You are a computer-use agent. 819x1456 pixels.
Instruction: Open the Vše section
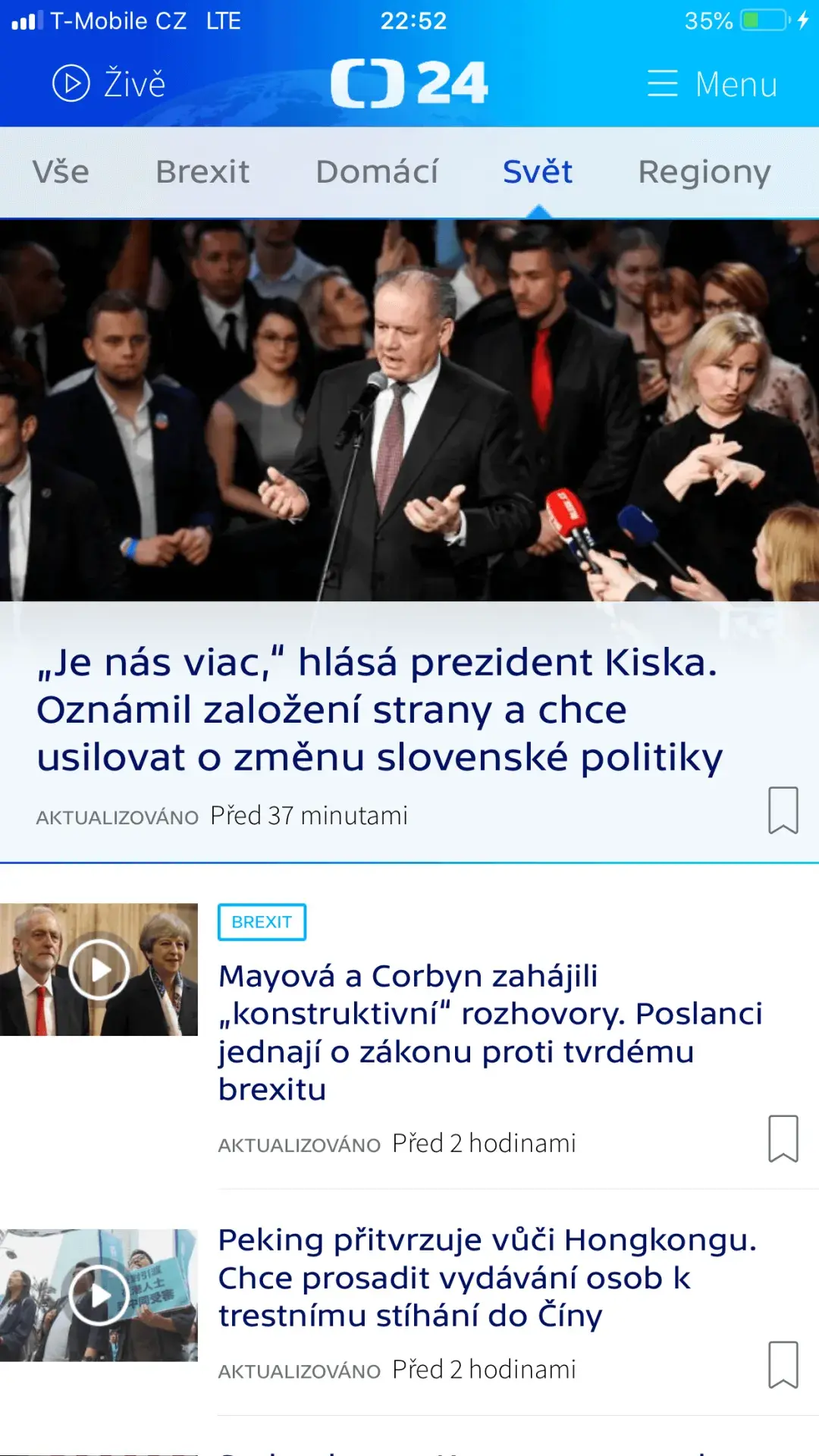click(x=61, y=171)
